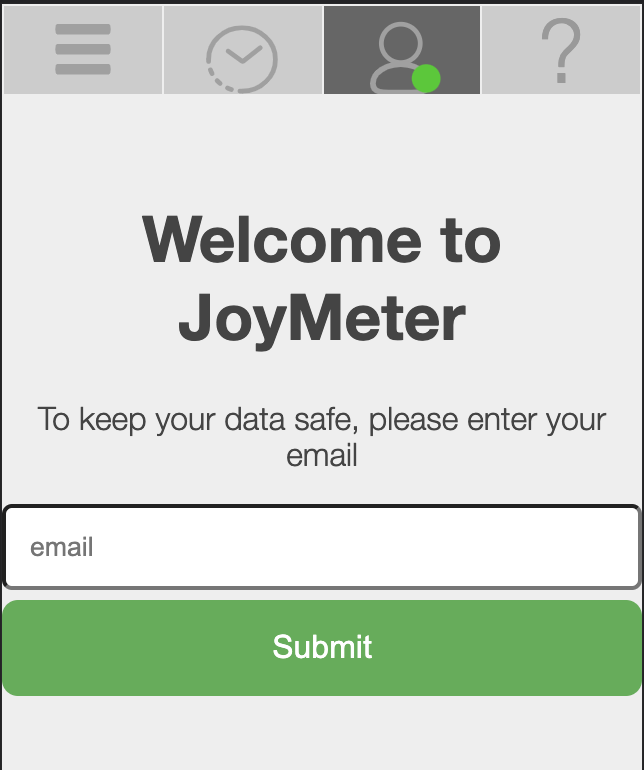Focus the email text field
644x770 pixels.
tap(322, 547)
